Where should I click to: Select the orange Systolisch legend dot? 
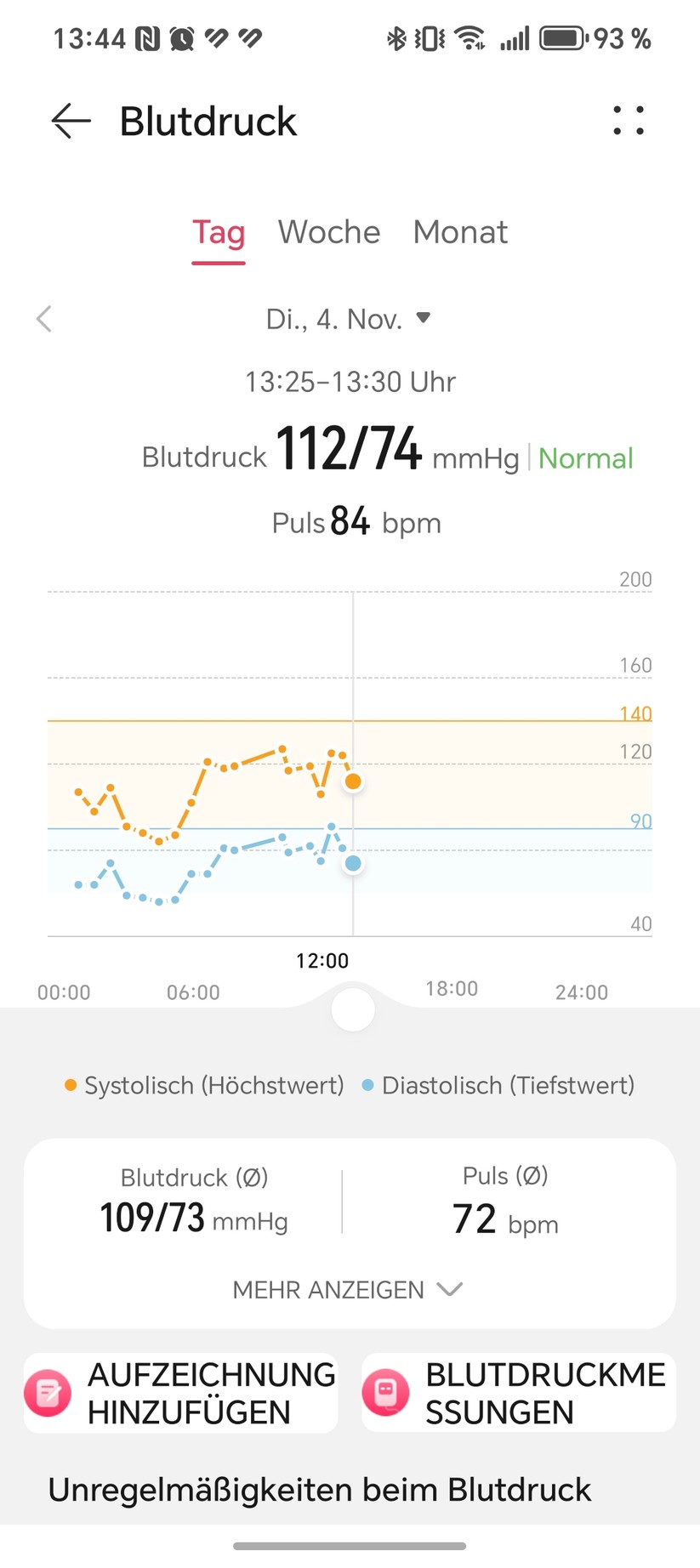(x=69, y=1085)
